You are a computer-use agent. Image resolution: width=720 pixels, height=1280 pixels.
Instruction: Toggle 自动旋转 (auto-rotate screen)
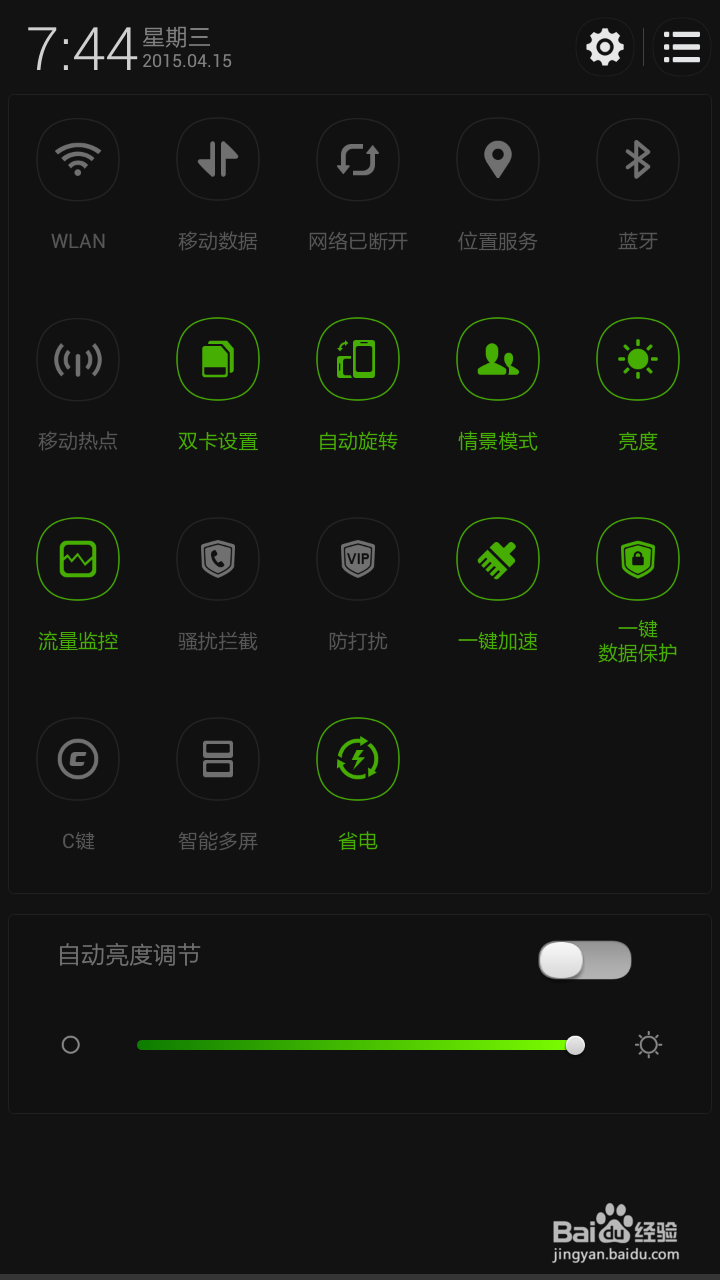358,360
